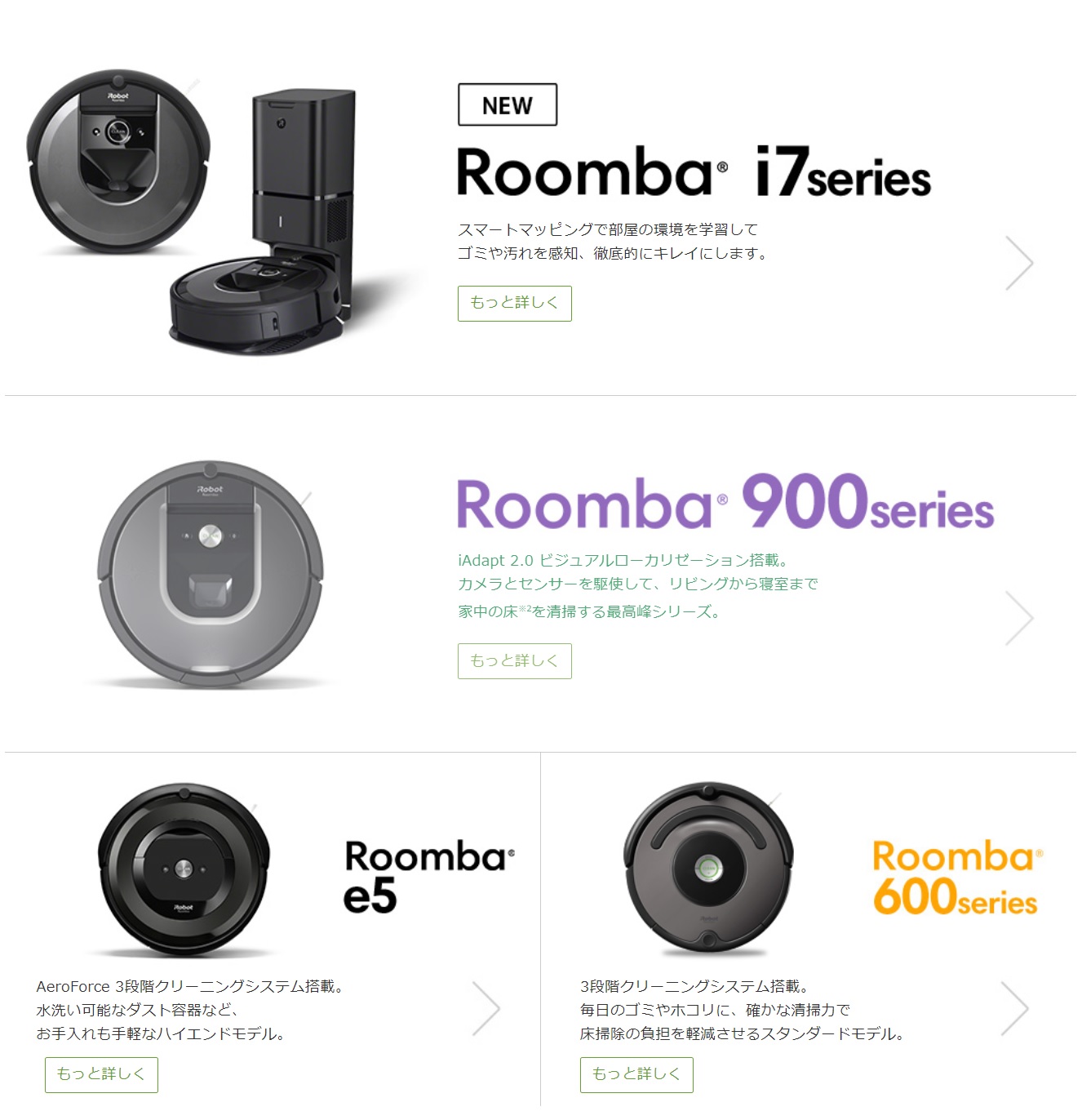Tap もっと詳しく under Roomba 600 series
Screen dimensions: 1082x1120
pos(636,1074)
